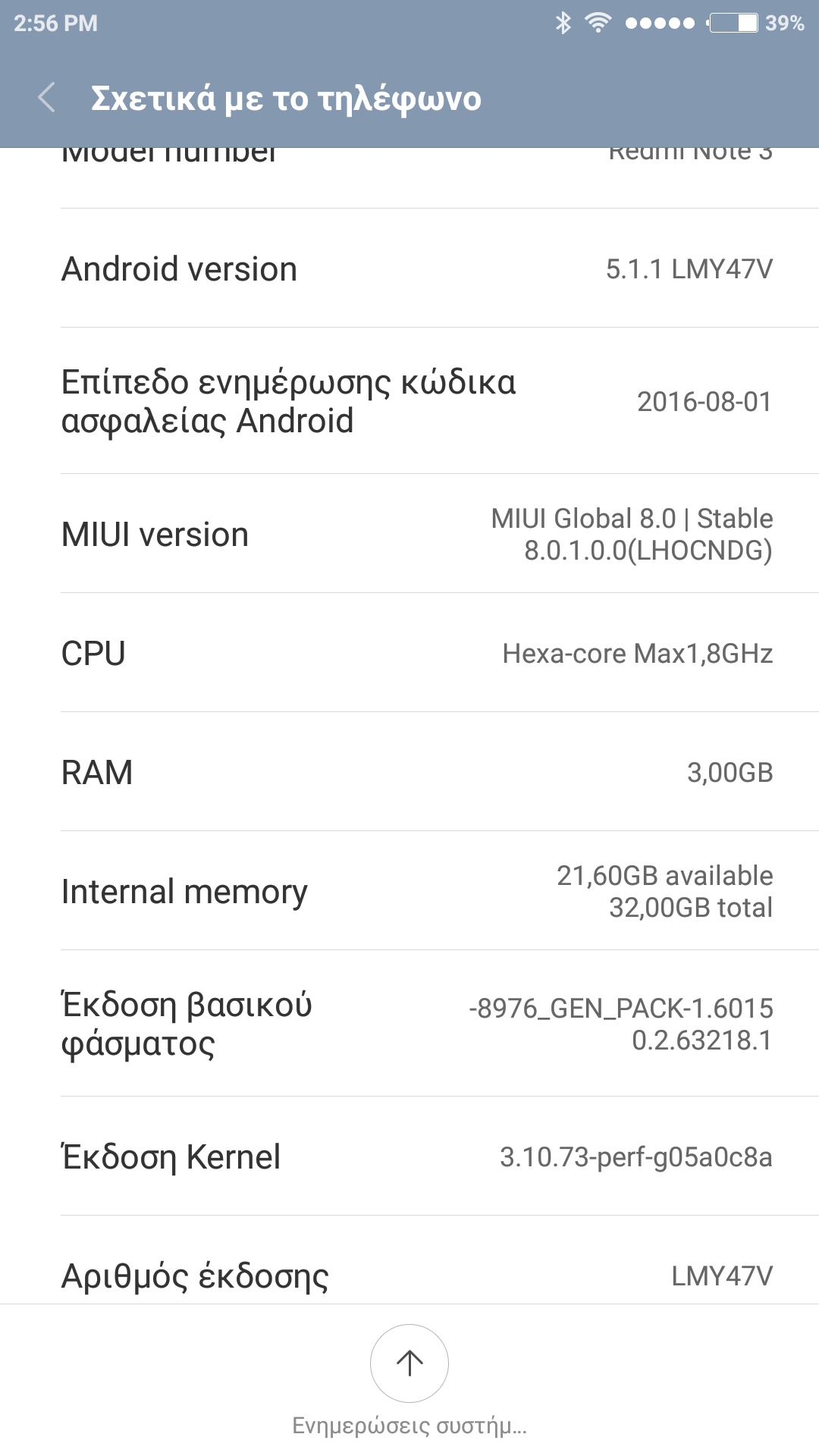Viewport: 819px width, 1456px height.
Task: Tap the Android version row
Action: [409, 268]
